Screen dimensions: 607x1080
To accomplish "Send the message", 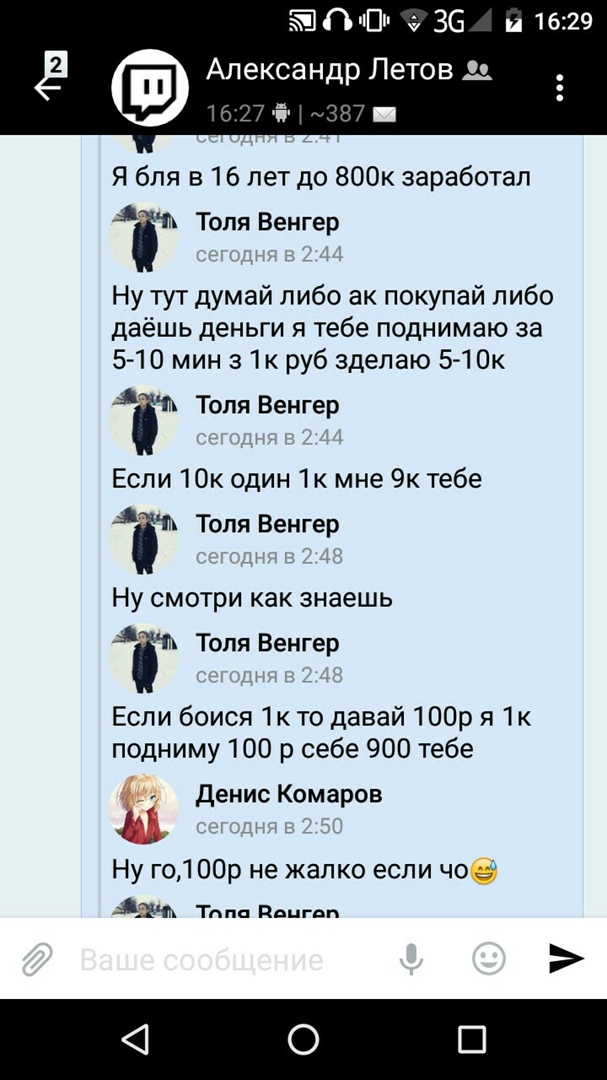I will click(x=565, y=960).
